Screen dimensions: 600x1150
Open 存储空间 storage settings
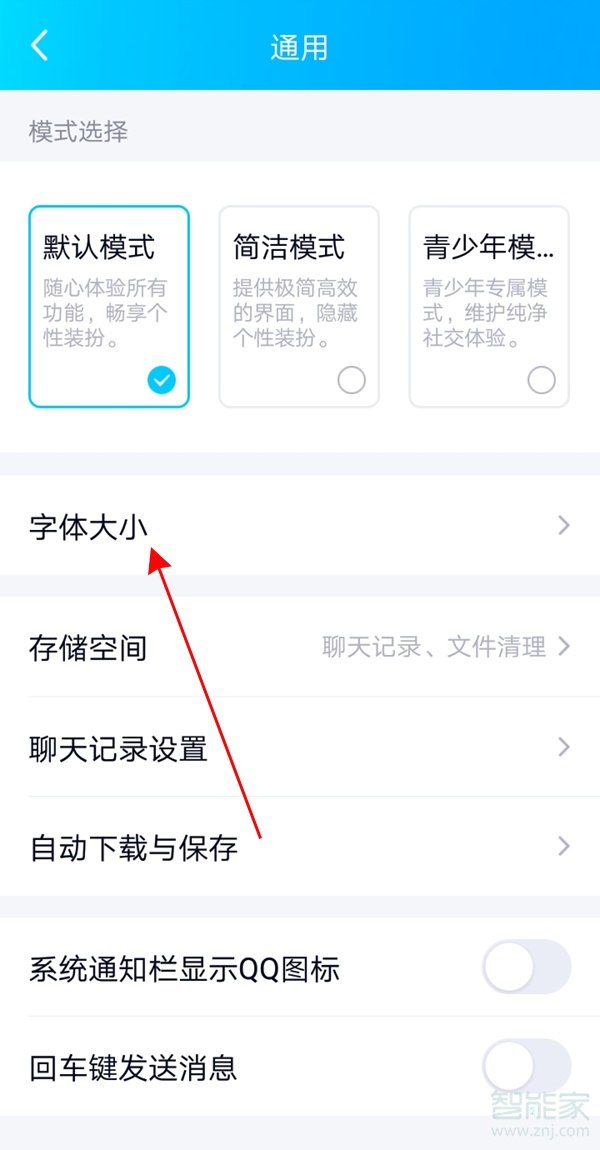tap(300, 647)
